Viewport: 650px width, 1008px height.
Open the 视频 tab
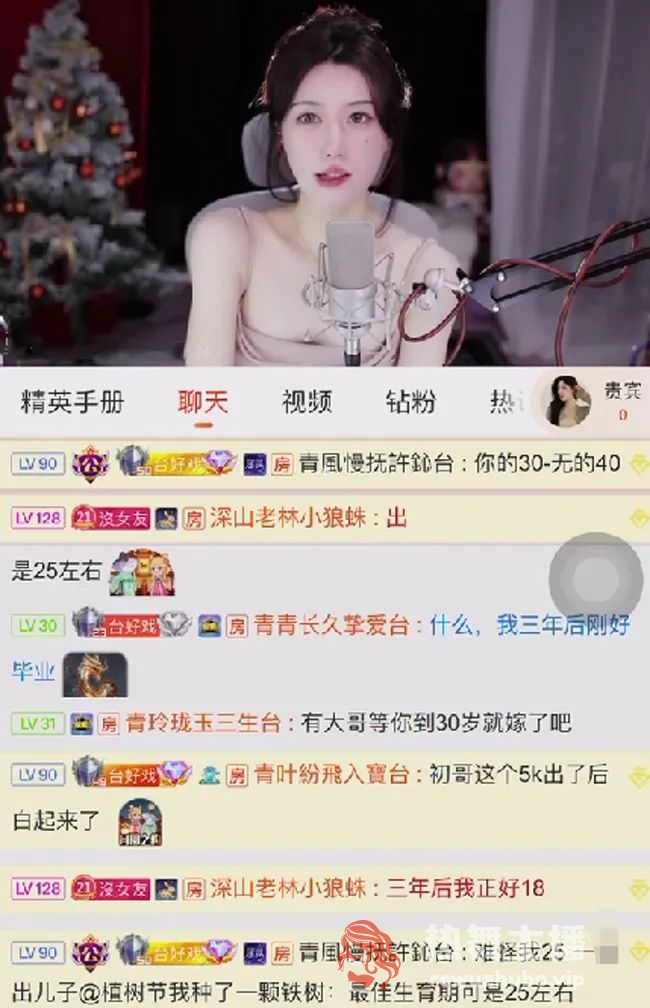coord(306,402)
